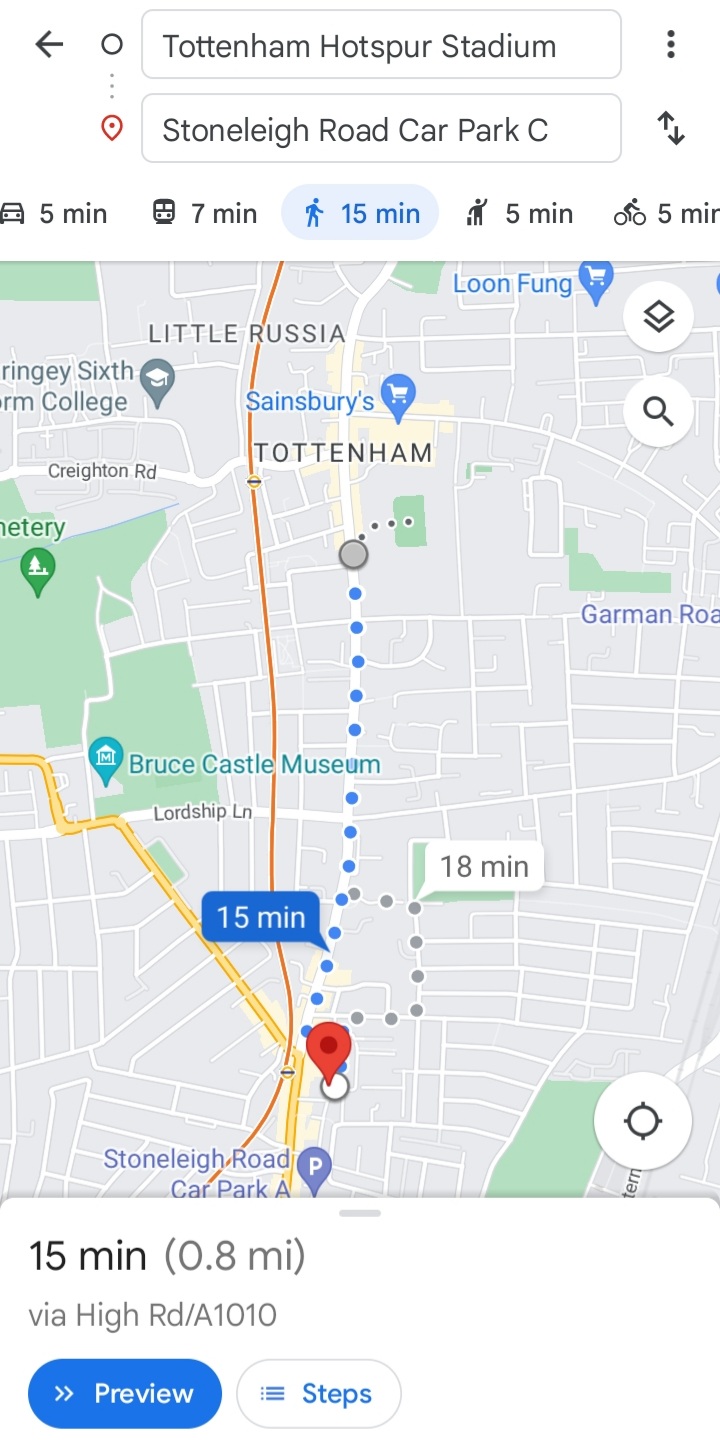Screen dimensions: 720x1452
Task: Swap start and destination
Action: click(670, 129)
